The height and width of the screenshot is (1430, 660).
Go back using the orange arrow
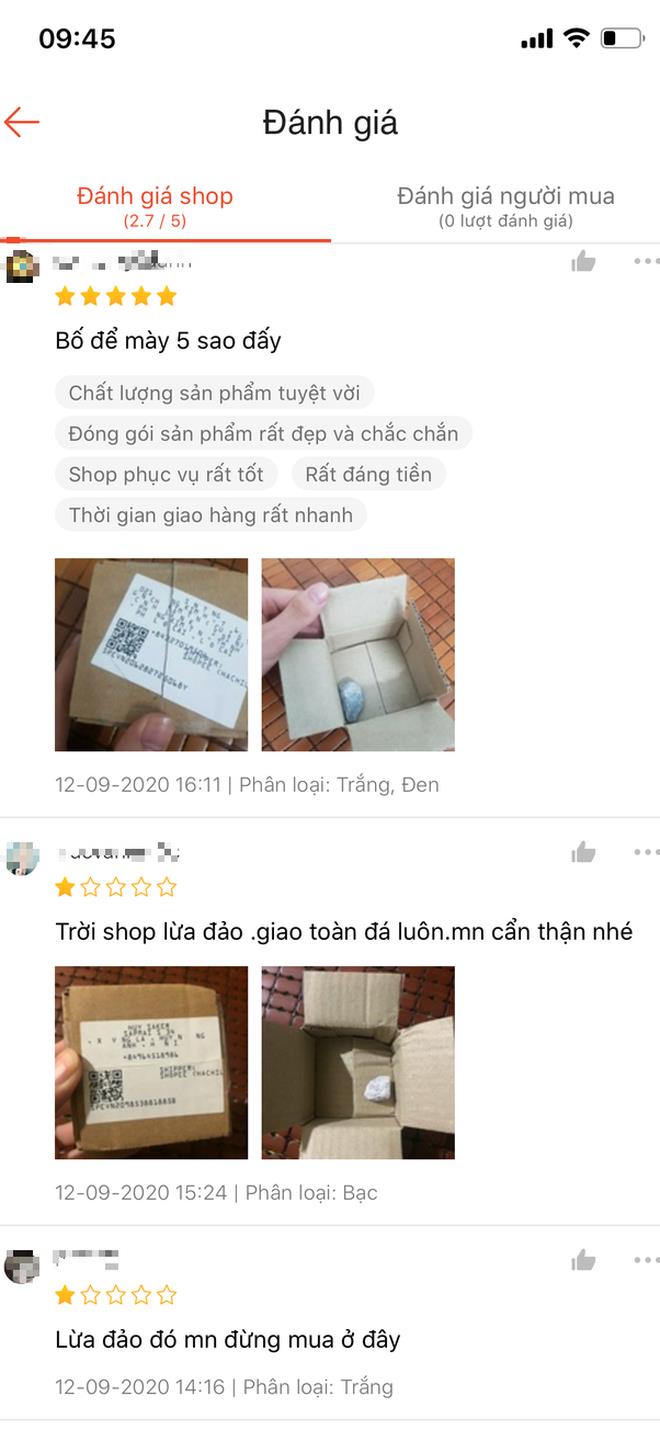tap(22, 122)
